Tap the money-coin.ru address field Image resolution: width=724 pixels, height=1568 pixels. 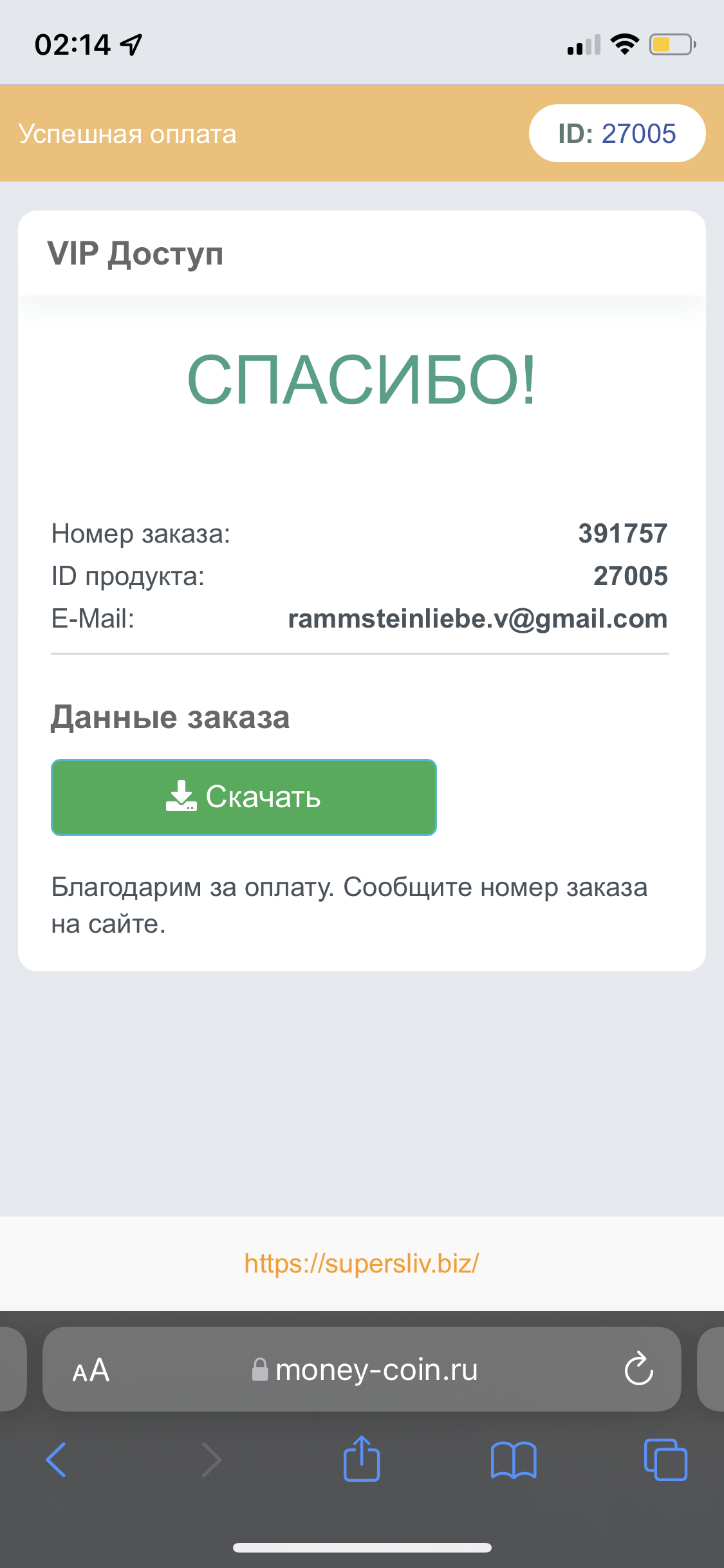pyautogui.click(x=365, y=1370)
